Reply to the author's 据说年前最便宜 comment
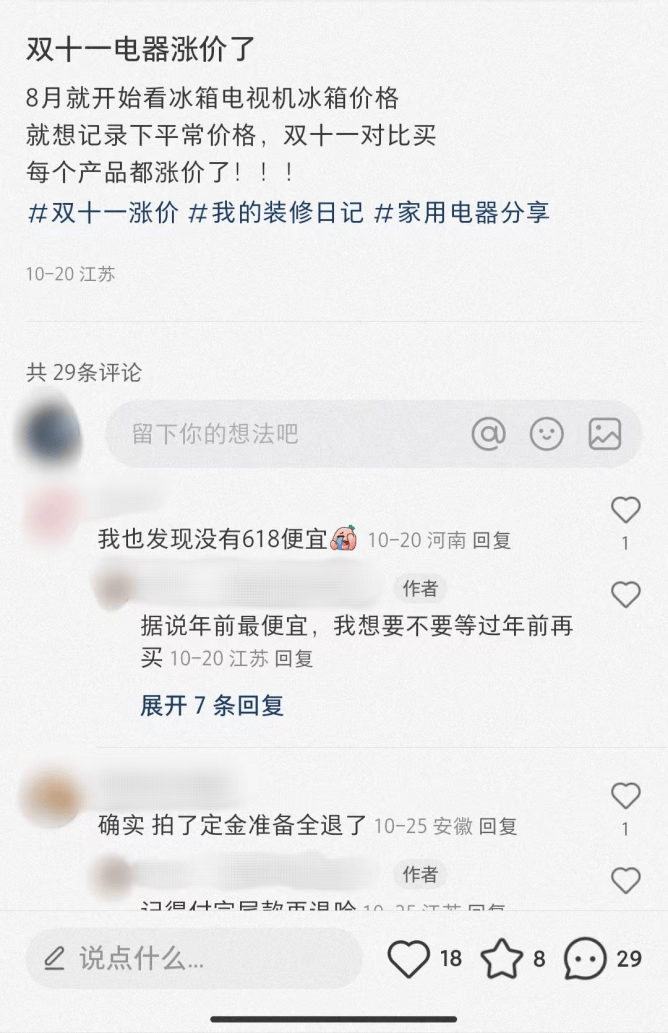Screen dimensions: 668x1033 [294, 659]
